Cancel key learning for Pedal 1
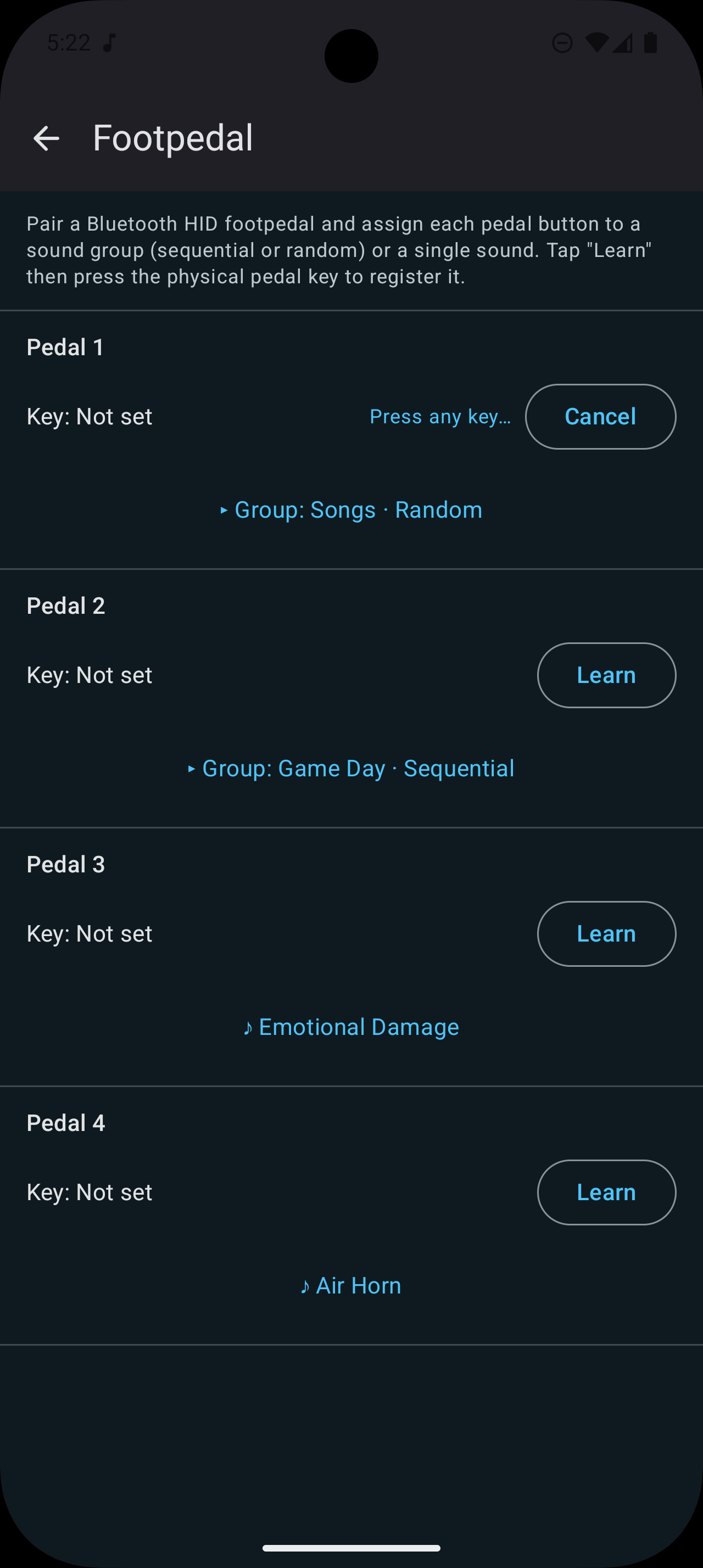The width and height of the screenshot is (703, 1568). (x=600, y=416)
